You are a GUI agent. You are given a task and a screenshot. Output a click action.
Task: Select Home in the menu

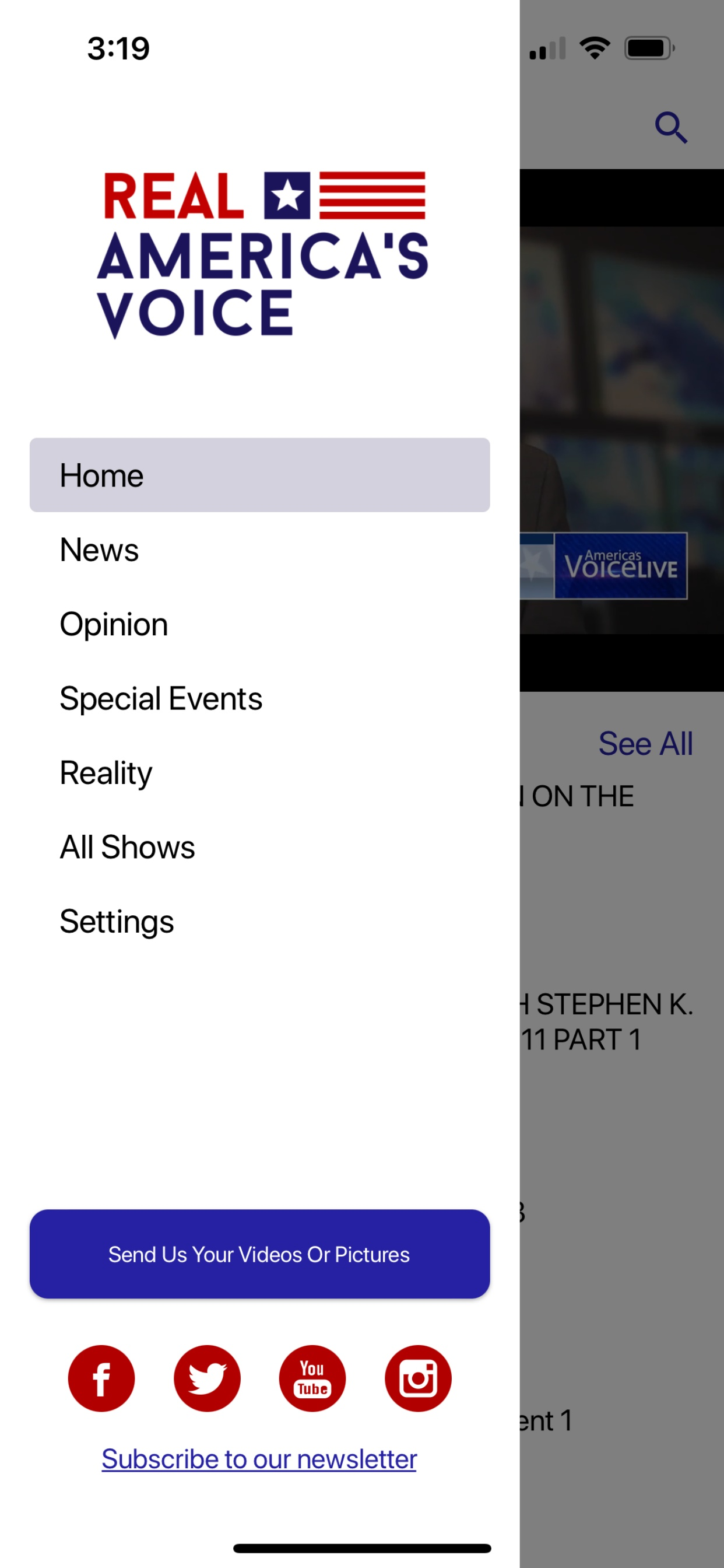pos(260,475)
